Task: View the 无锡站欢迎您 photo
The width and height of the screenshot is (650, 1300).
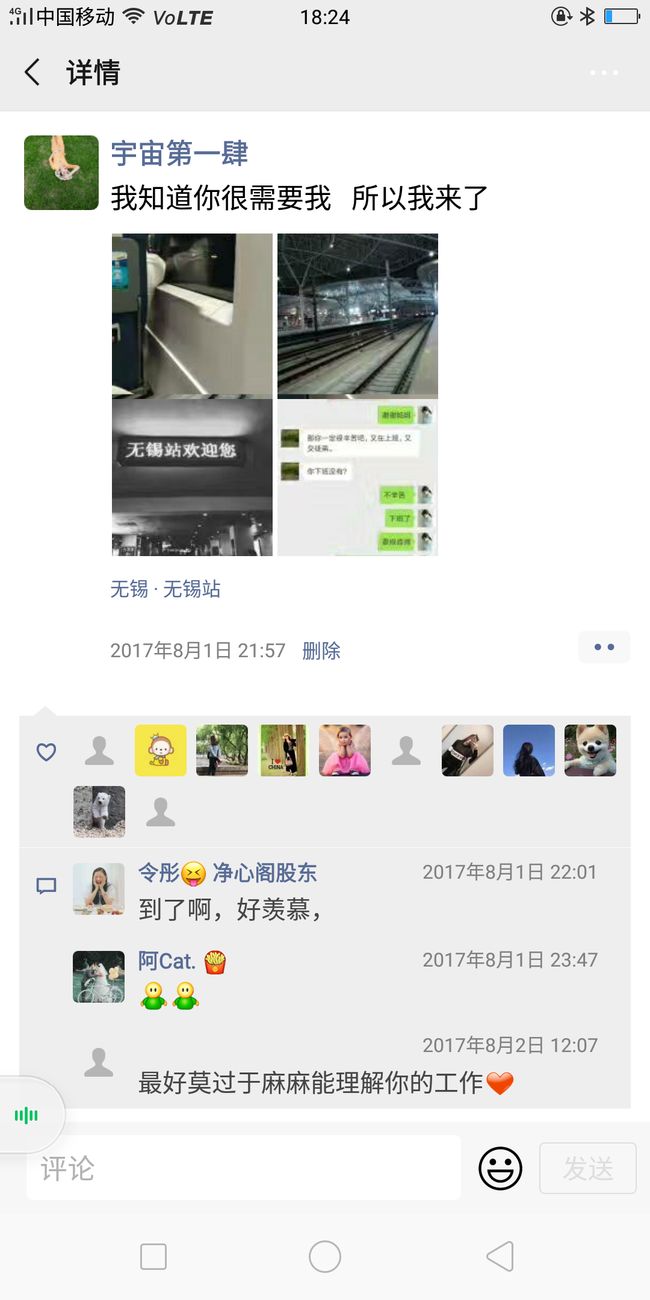Action: 192,477
